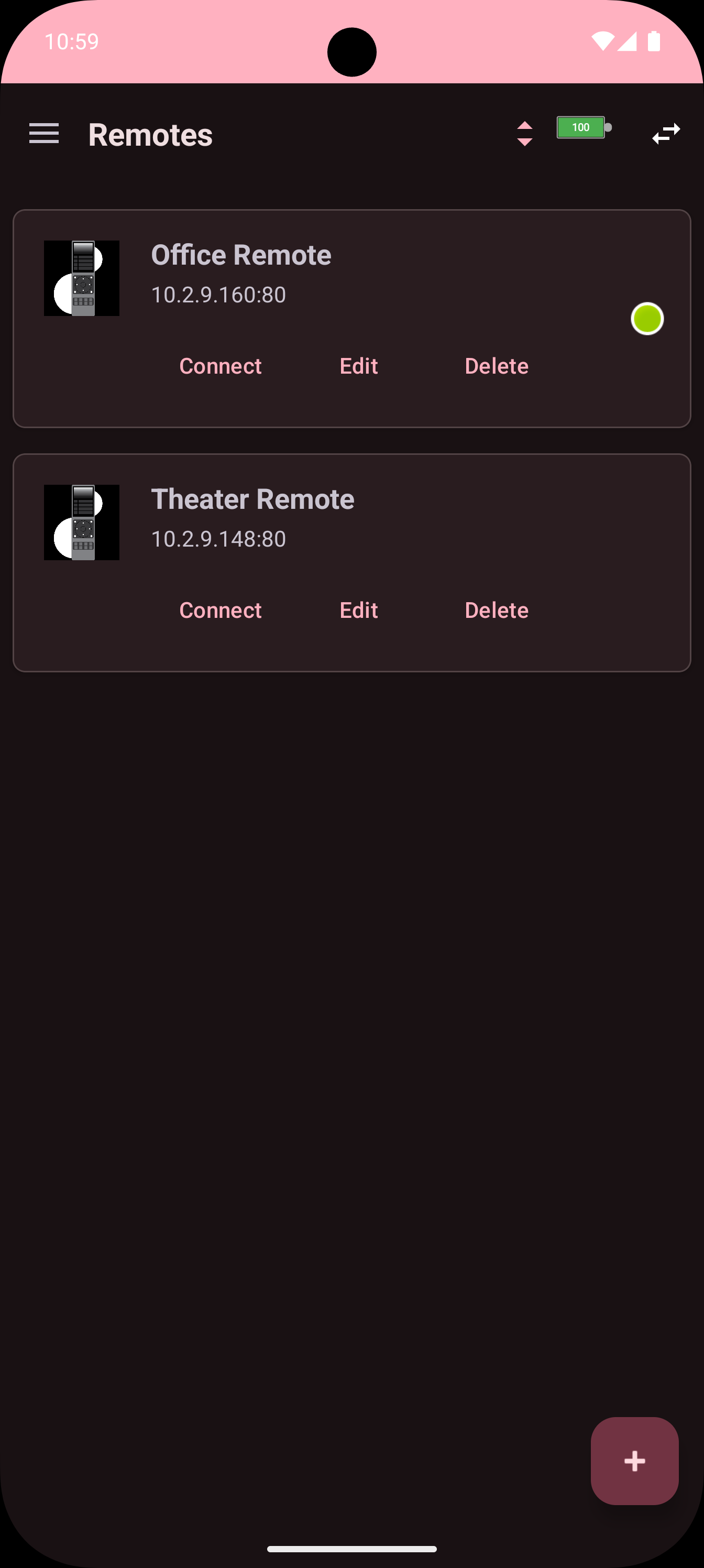Tap the swap arrows icon
The image size is (704, 1568).
tap(666, 133)
